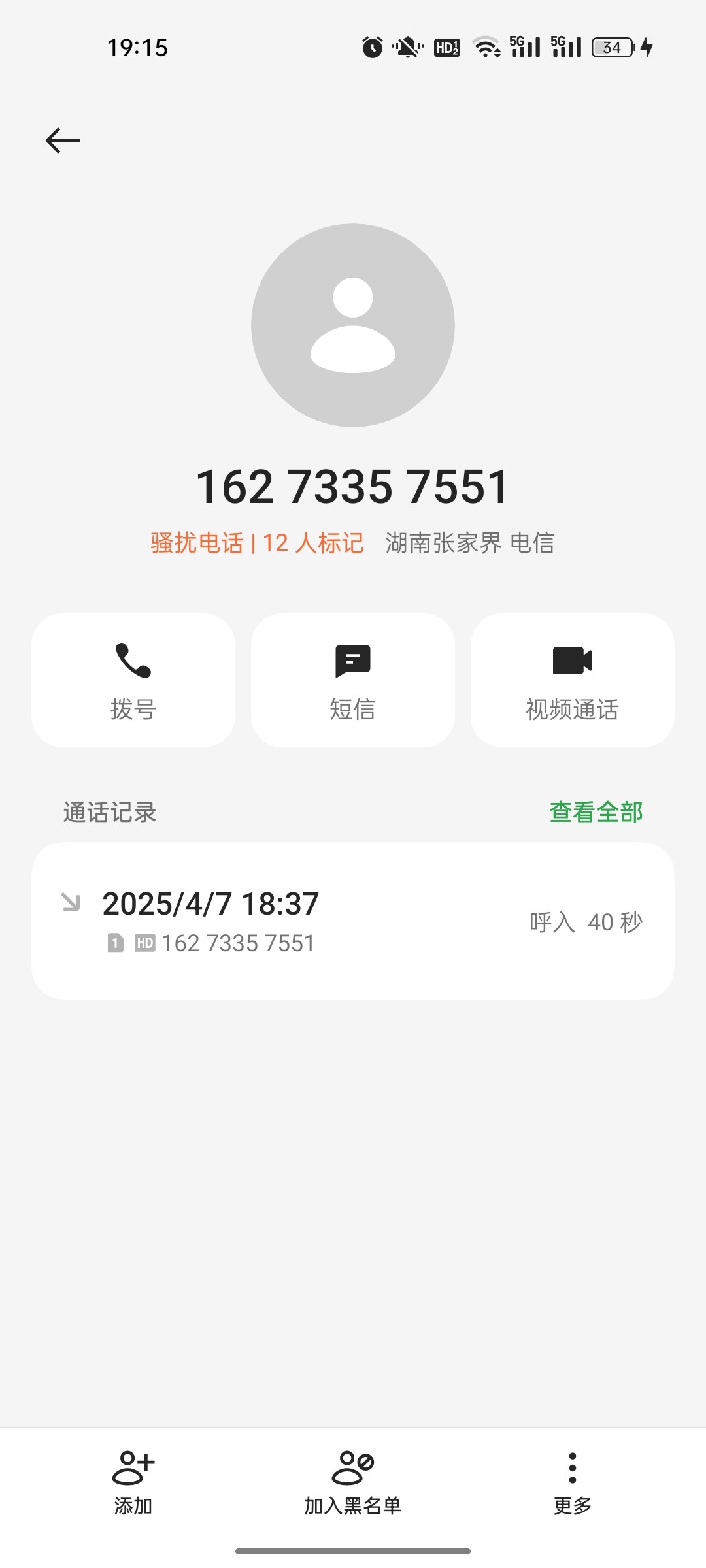Open 查看全部 to view all call records

click(x=596, y=812)
